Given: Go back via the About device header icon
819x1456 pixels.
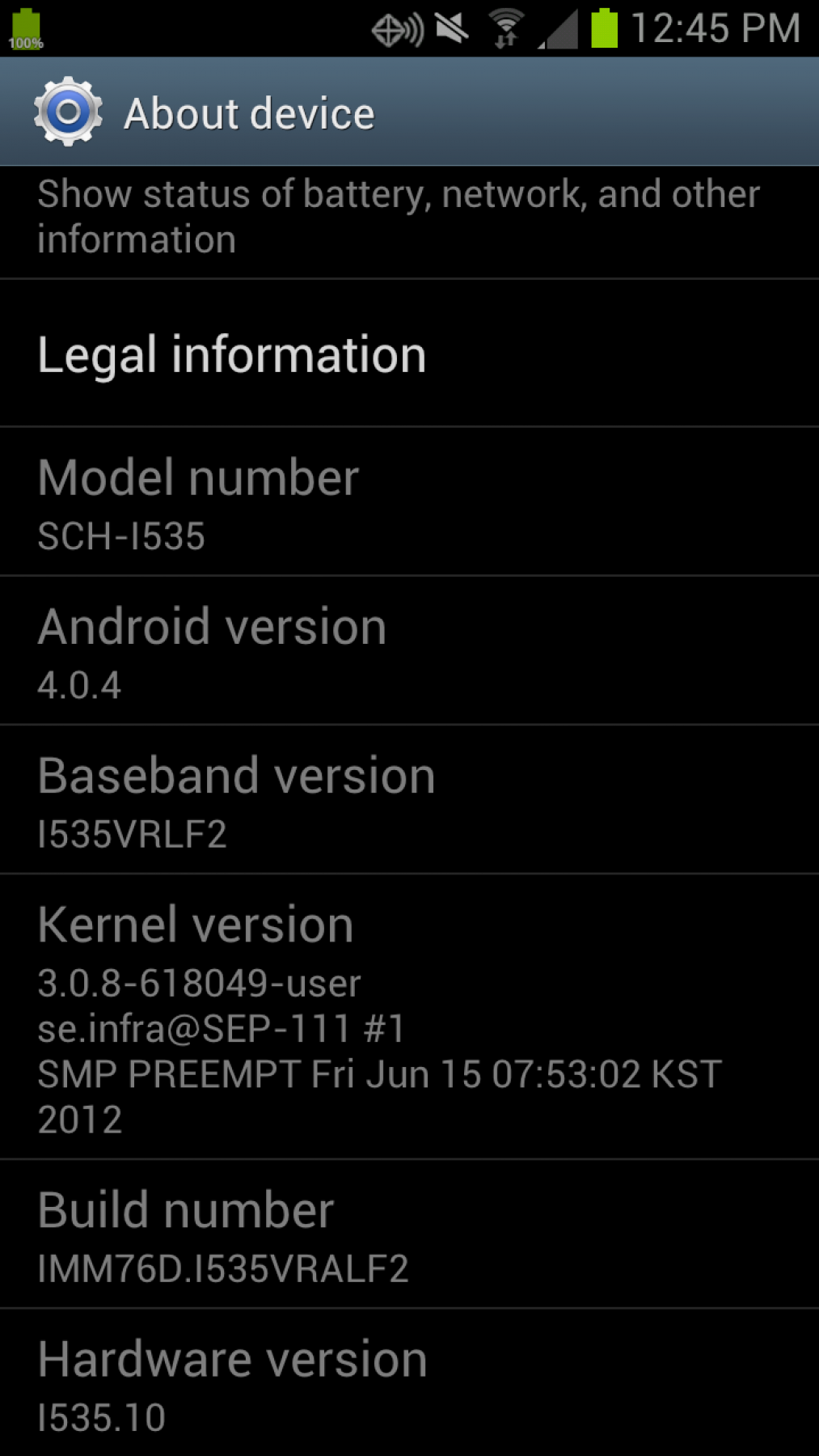Looking at the screenshot, I should pos(68,112).
